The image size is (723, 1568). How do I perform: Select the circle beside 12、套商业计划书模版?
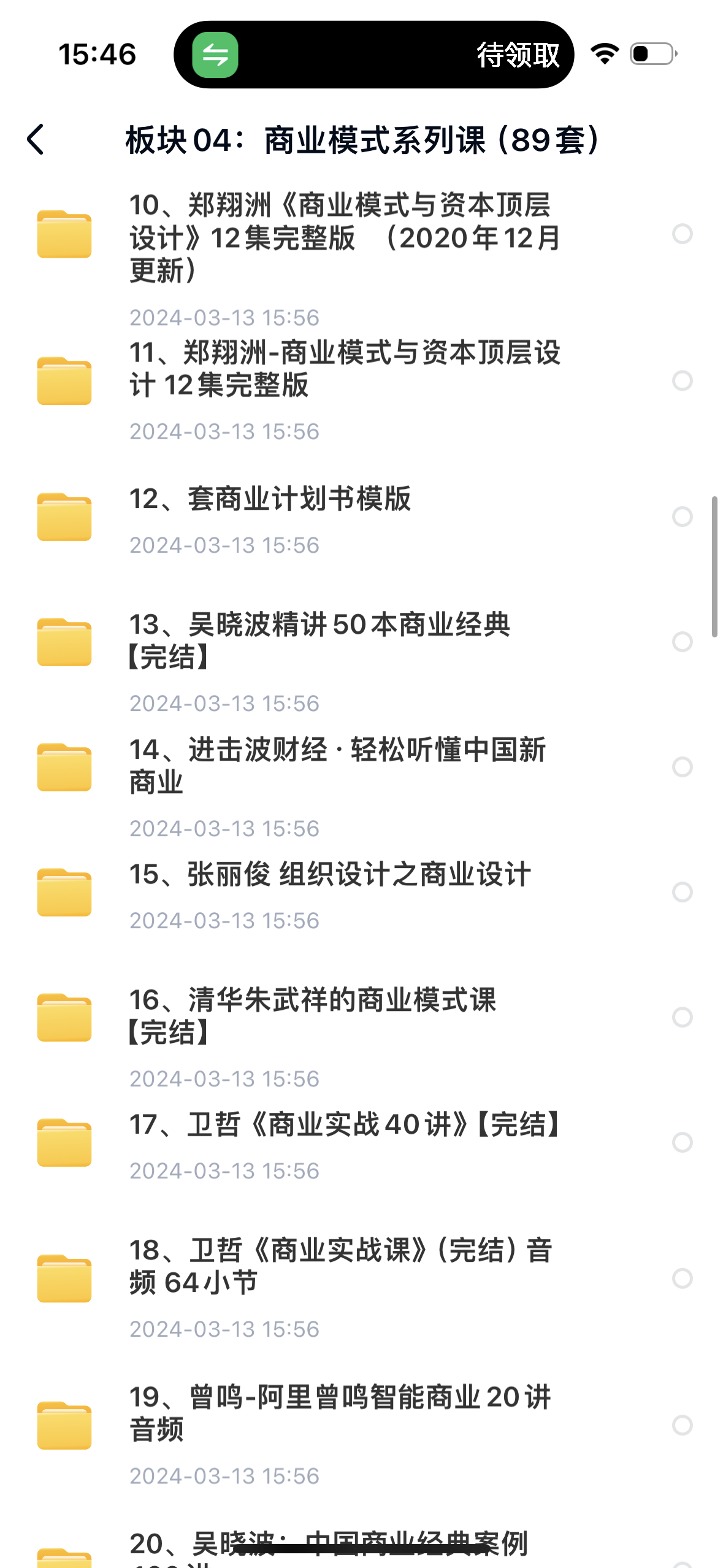pyautogui.click(x=682, y=517)
